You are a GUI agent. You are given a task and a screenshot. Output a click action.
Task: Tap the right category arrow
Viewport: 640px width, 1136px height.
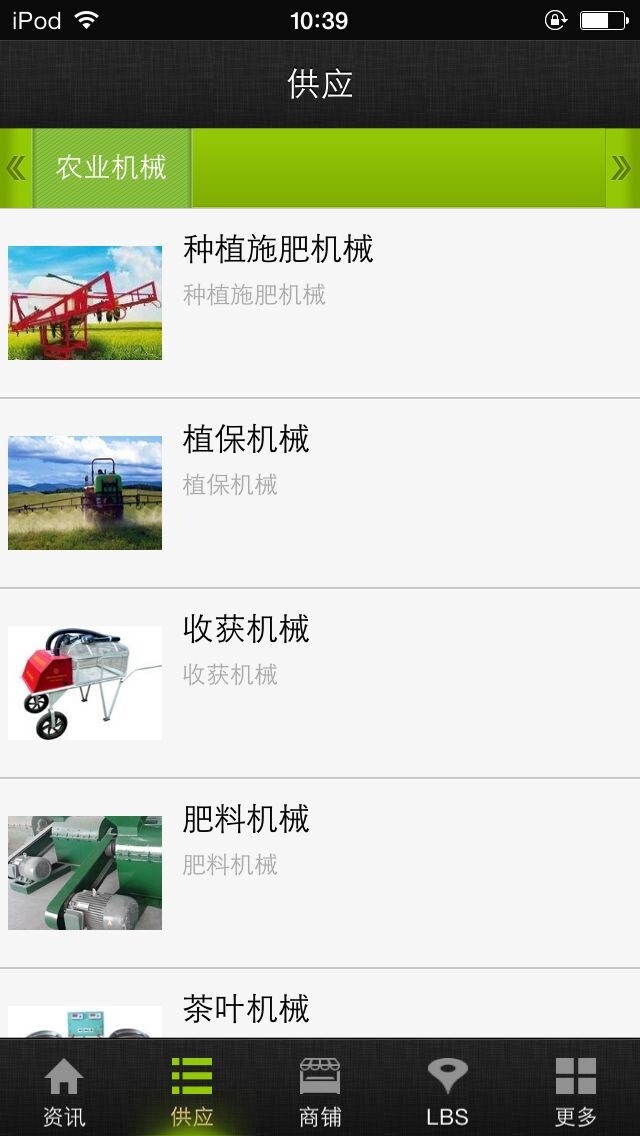621,168
